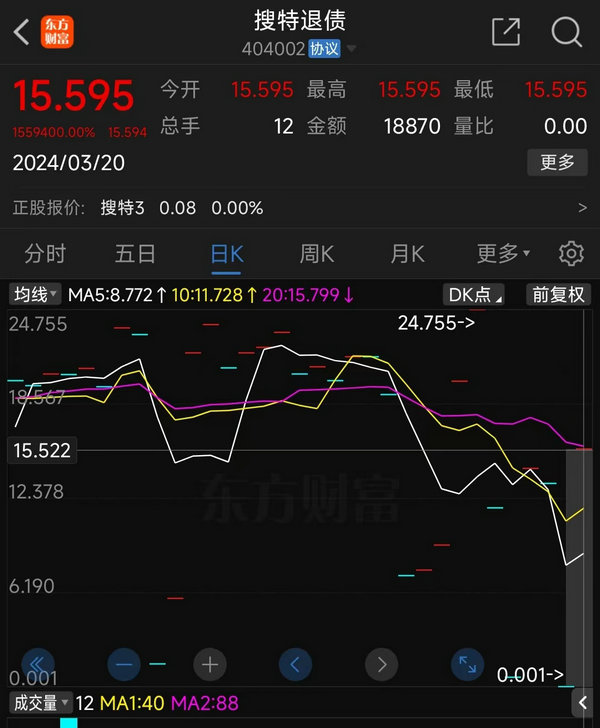Switch to the 周K chart tab
The width and height of the screenshot is (600, 728).
(317, 254)
